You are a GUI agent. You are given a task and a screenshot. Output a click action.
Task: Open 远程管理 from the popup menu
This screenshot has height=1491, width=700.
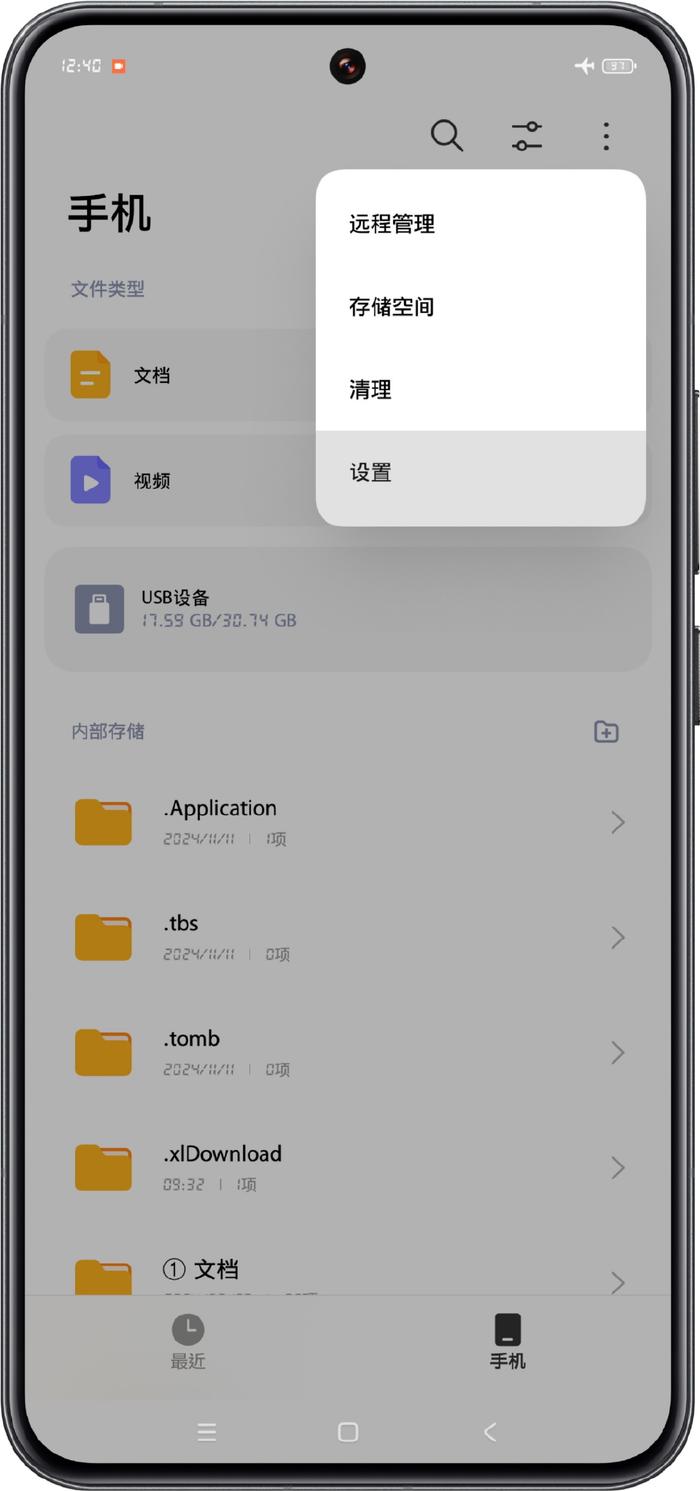click(480, 224)
